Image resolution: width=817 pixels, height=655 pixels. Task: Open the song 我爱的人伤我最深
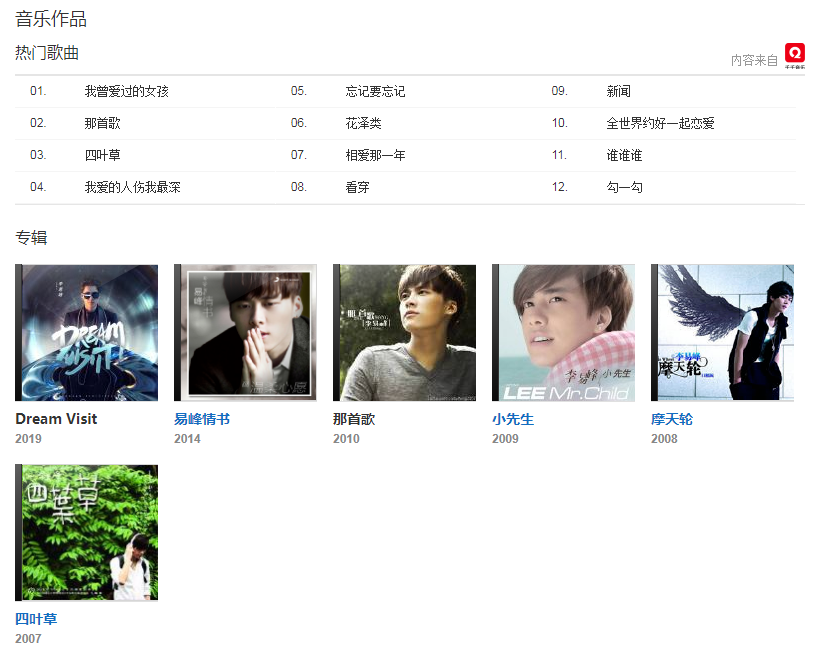(x=132, y=187)
